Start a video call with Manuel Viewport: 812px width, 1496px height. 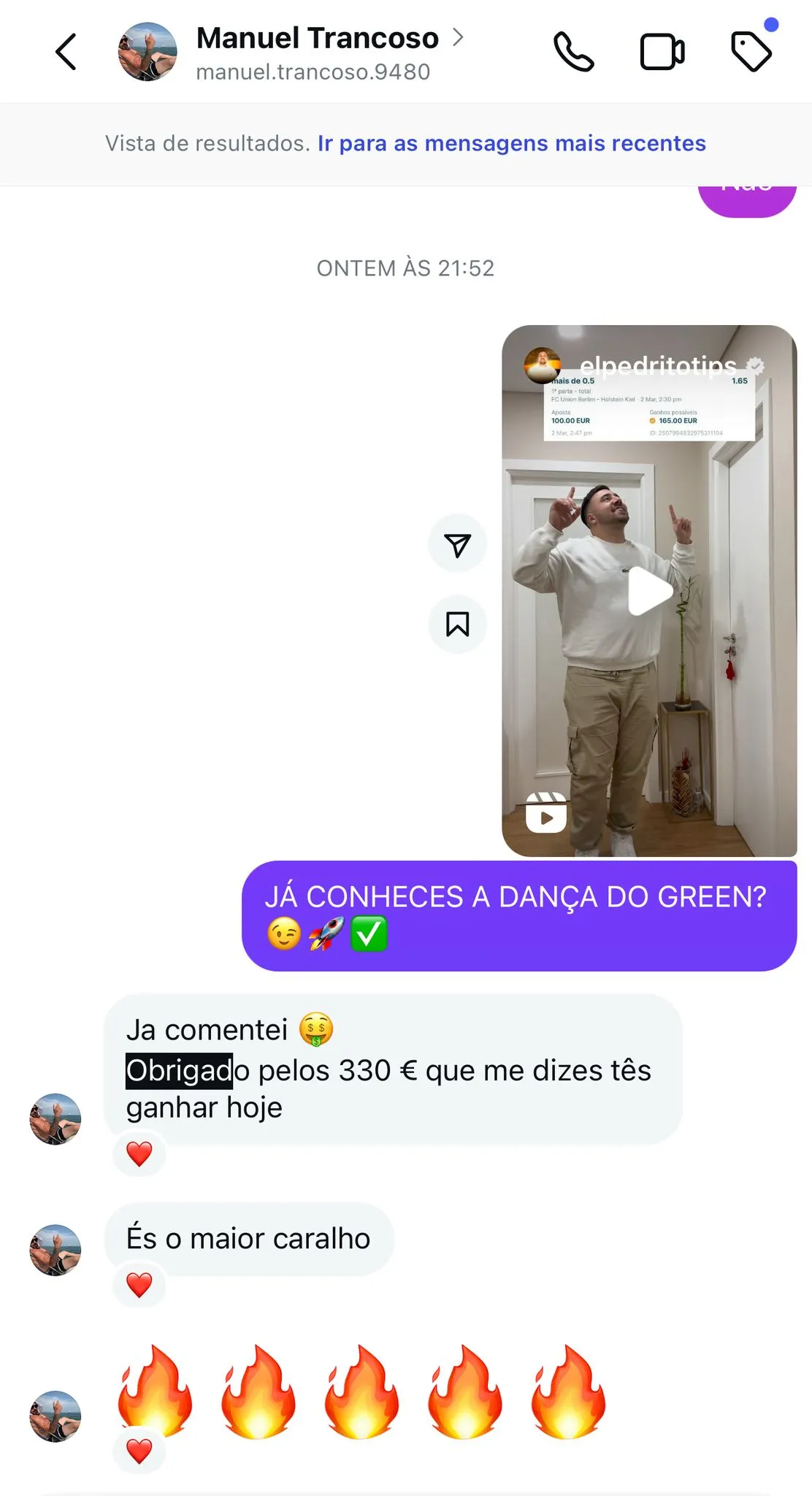[662, 53]
